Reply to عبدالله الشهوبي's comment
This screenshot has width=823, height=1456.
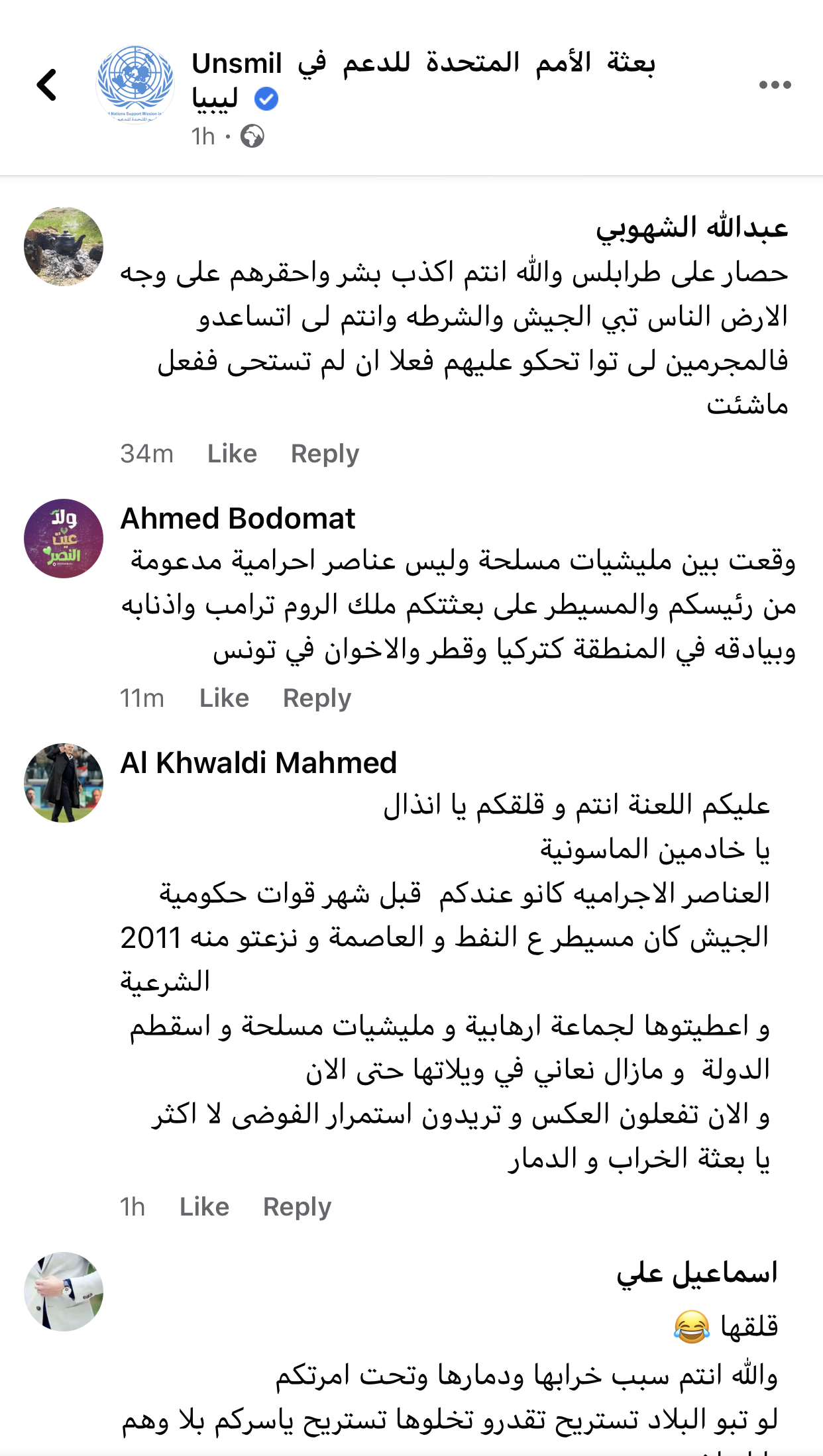point(325,454)
